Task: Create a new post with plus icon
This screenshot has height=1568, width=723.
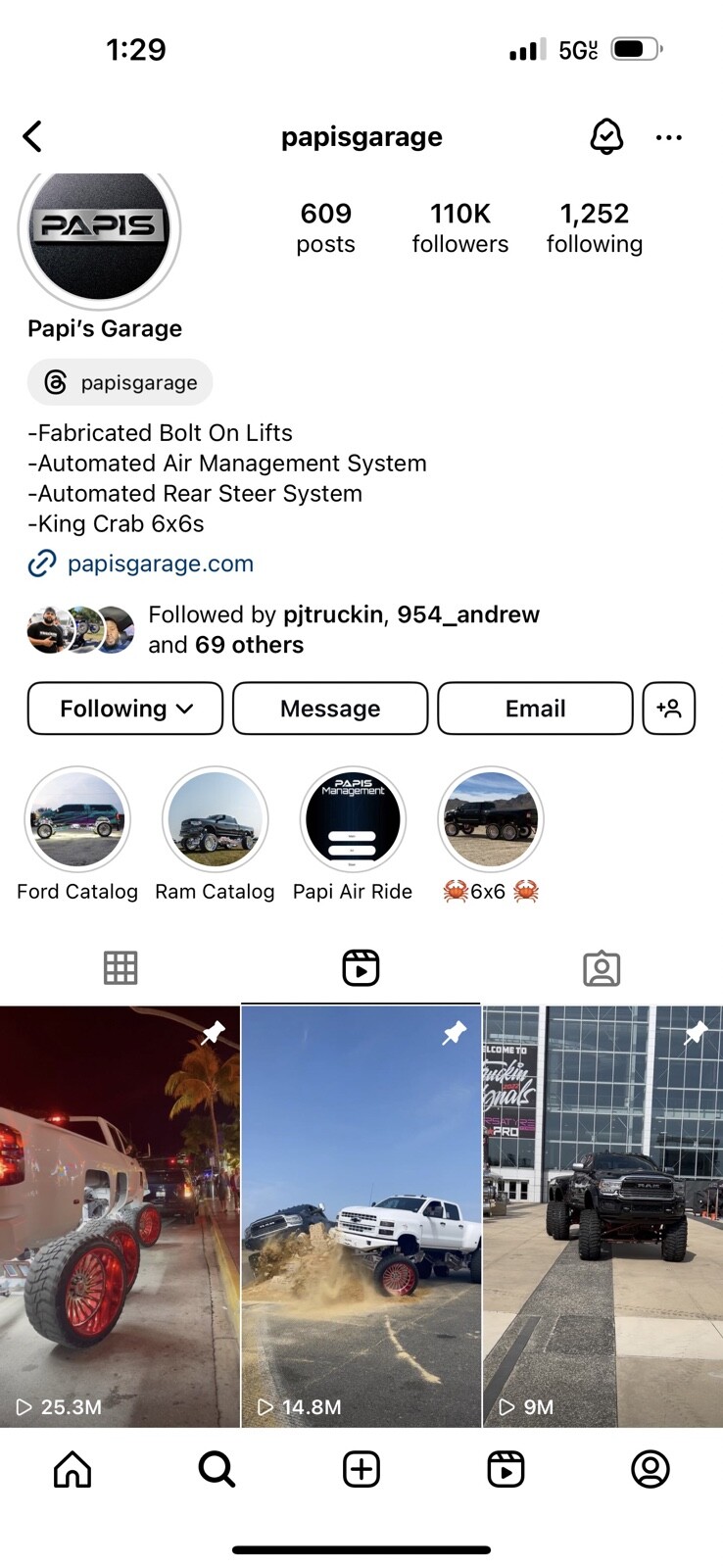Action: (x=361, y=1469)
